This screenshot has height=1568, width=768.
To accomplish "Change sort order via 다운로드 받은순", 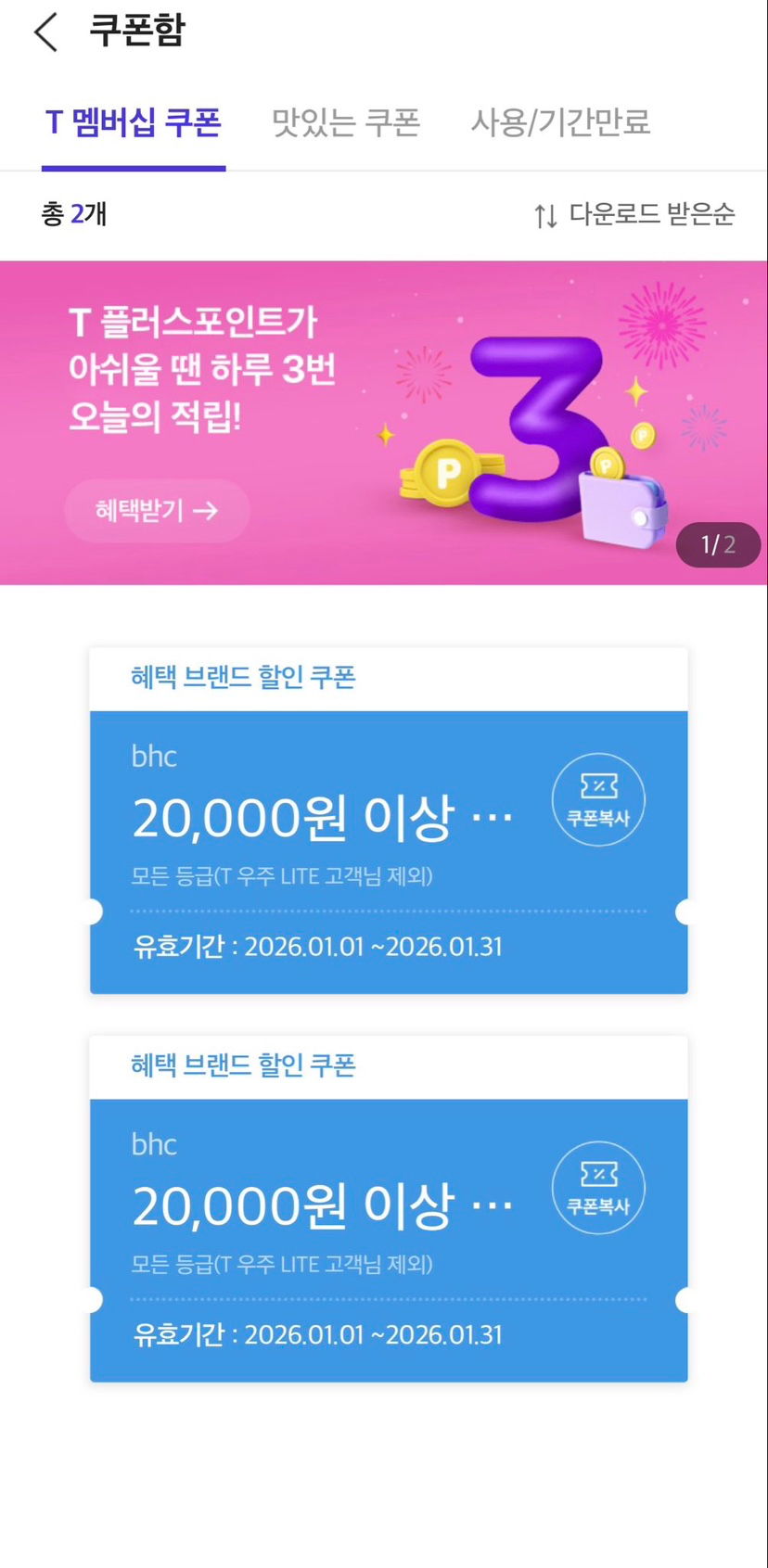I will (x=634, y=215).
